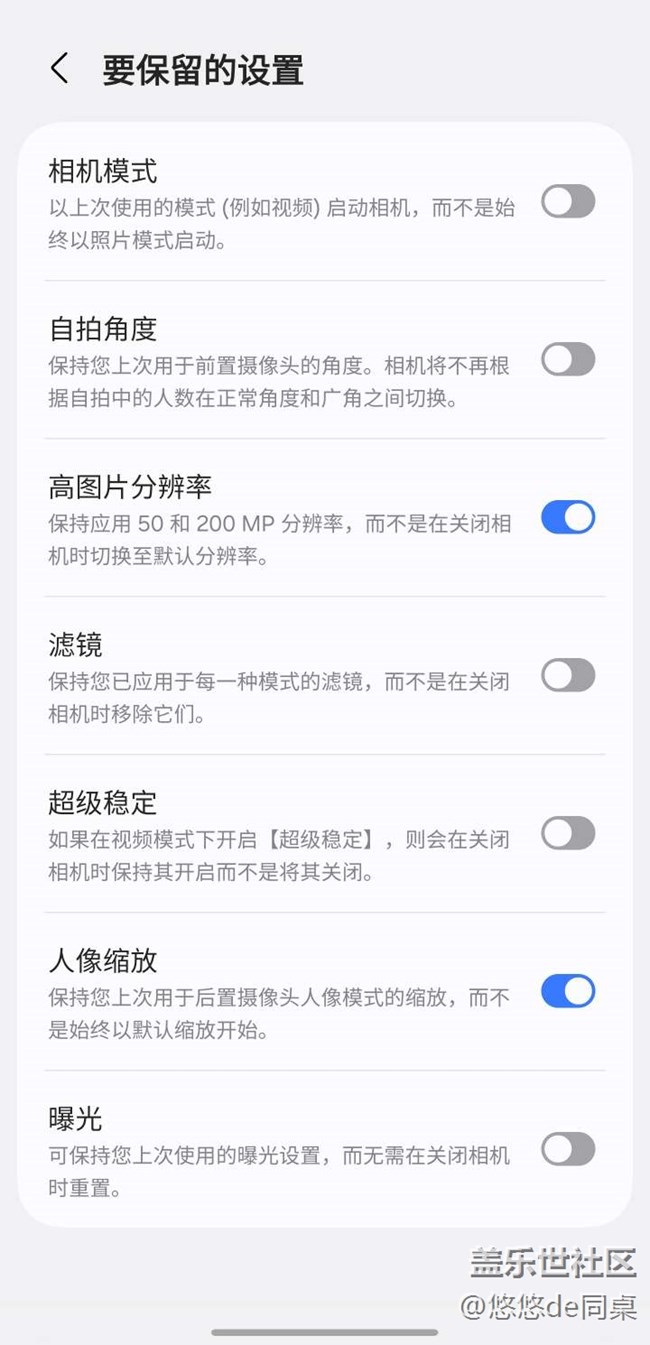The height and width of the screenshot is (1345, 650).
Task: Toggle the 曝光 setting on
Action: click(568, 1150)
